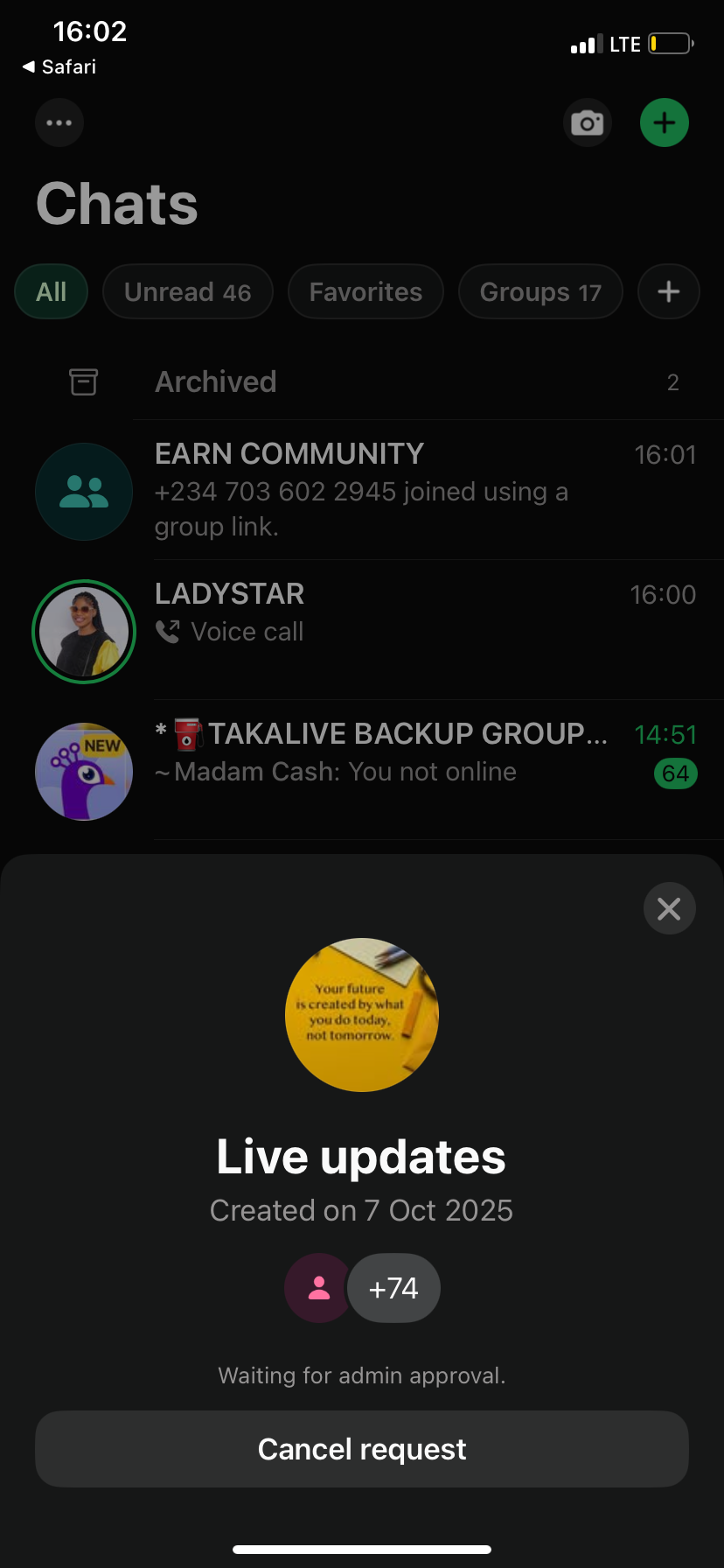Screen dimensions: 724x1568
Task: Show Favorites chats only
Action: [x=365, y=292]
